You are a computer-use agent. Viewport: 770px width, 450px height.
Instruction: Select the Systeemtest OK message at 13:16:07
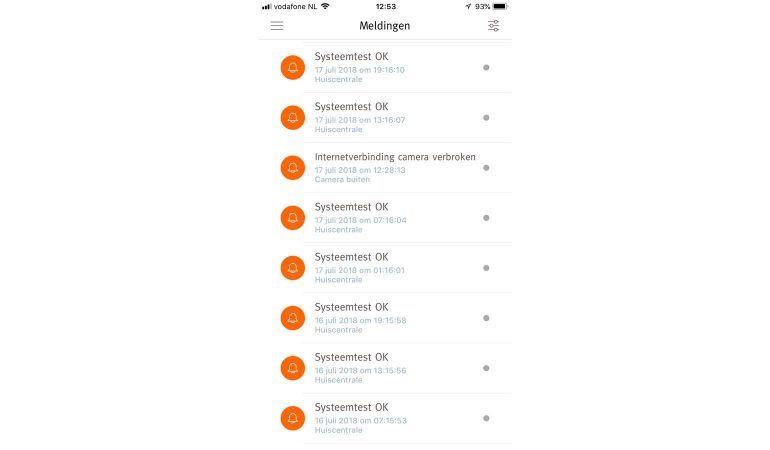coord(385,118)
